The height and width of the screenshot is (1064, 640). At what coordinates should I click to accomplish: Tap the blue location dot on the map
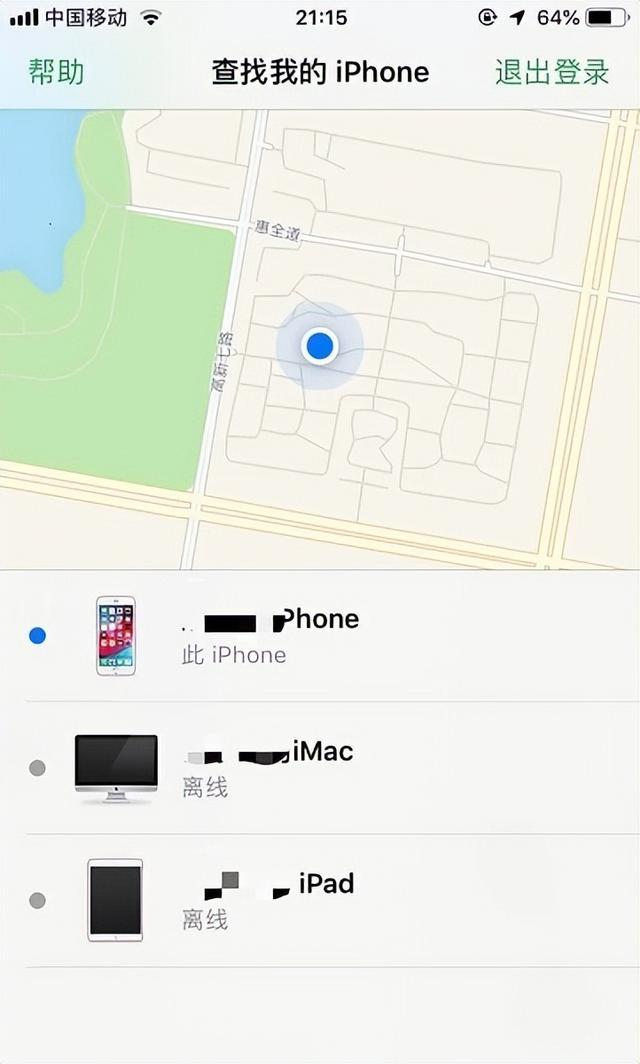click(x=320, y=346)
